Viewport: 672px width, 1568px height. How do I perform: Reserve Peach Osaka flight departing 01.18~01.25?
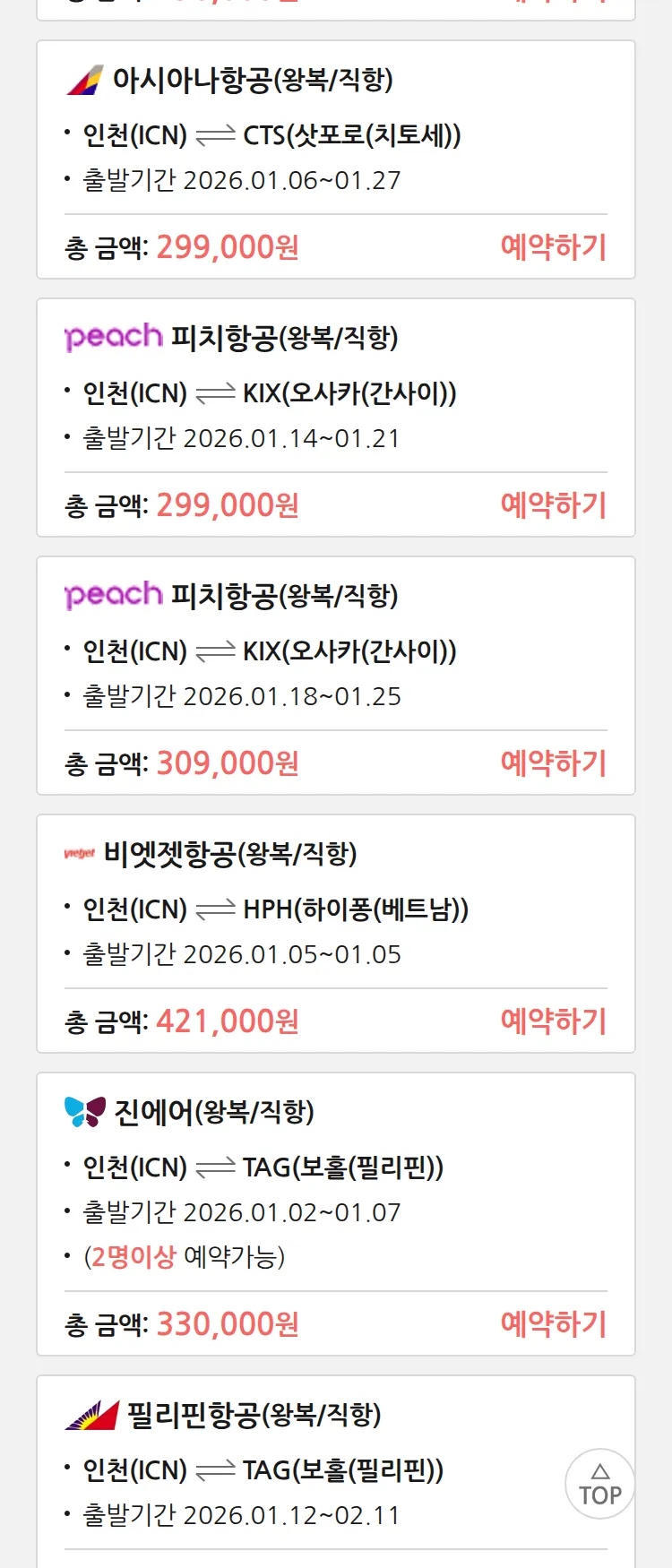point(553,763)
